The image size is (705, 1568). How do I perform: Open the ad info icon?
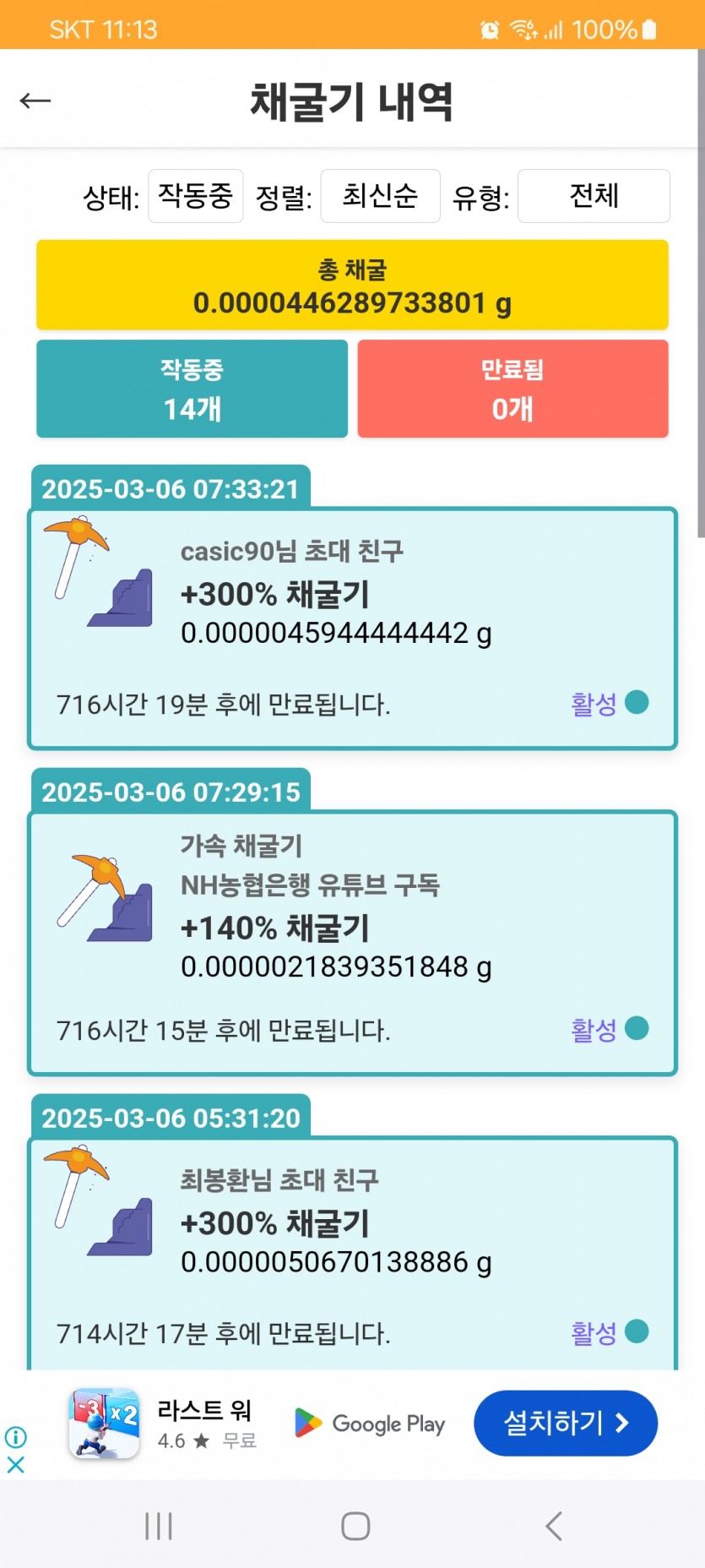(x=15, y=1436)
